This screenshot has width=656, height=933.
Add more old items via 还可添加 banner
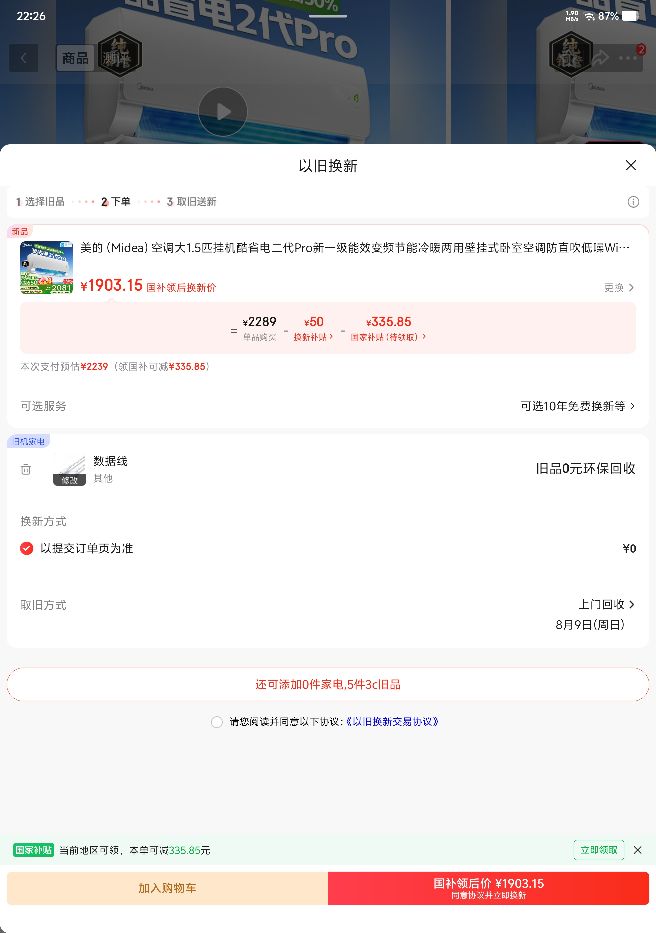click(x=328, y=684)
